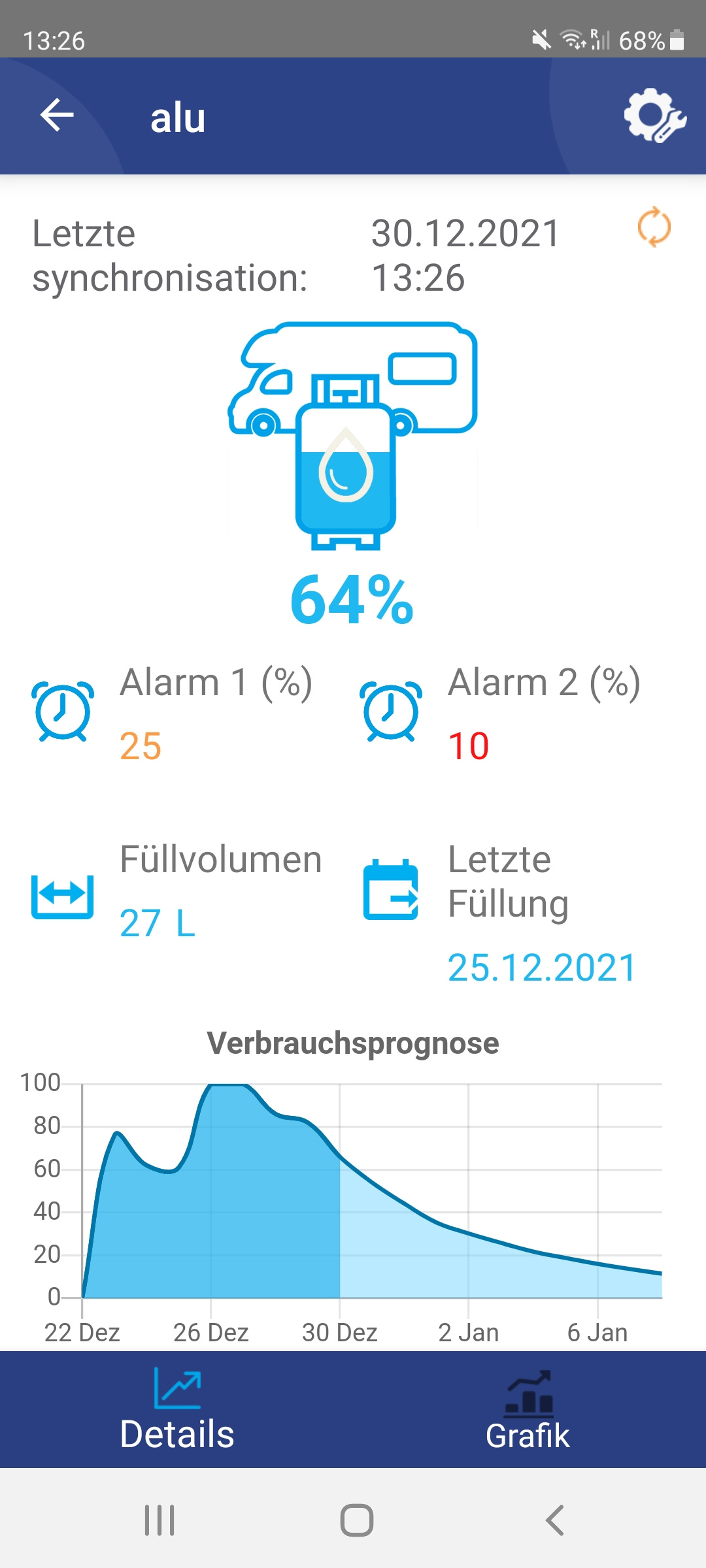Open the settings gear icon
This screenshot has width=706, height=1568.
pyautogui.click(x=654, y=116)
